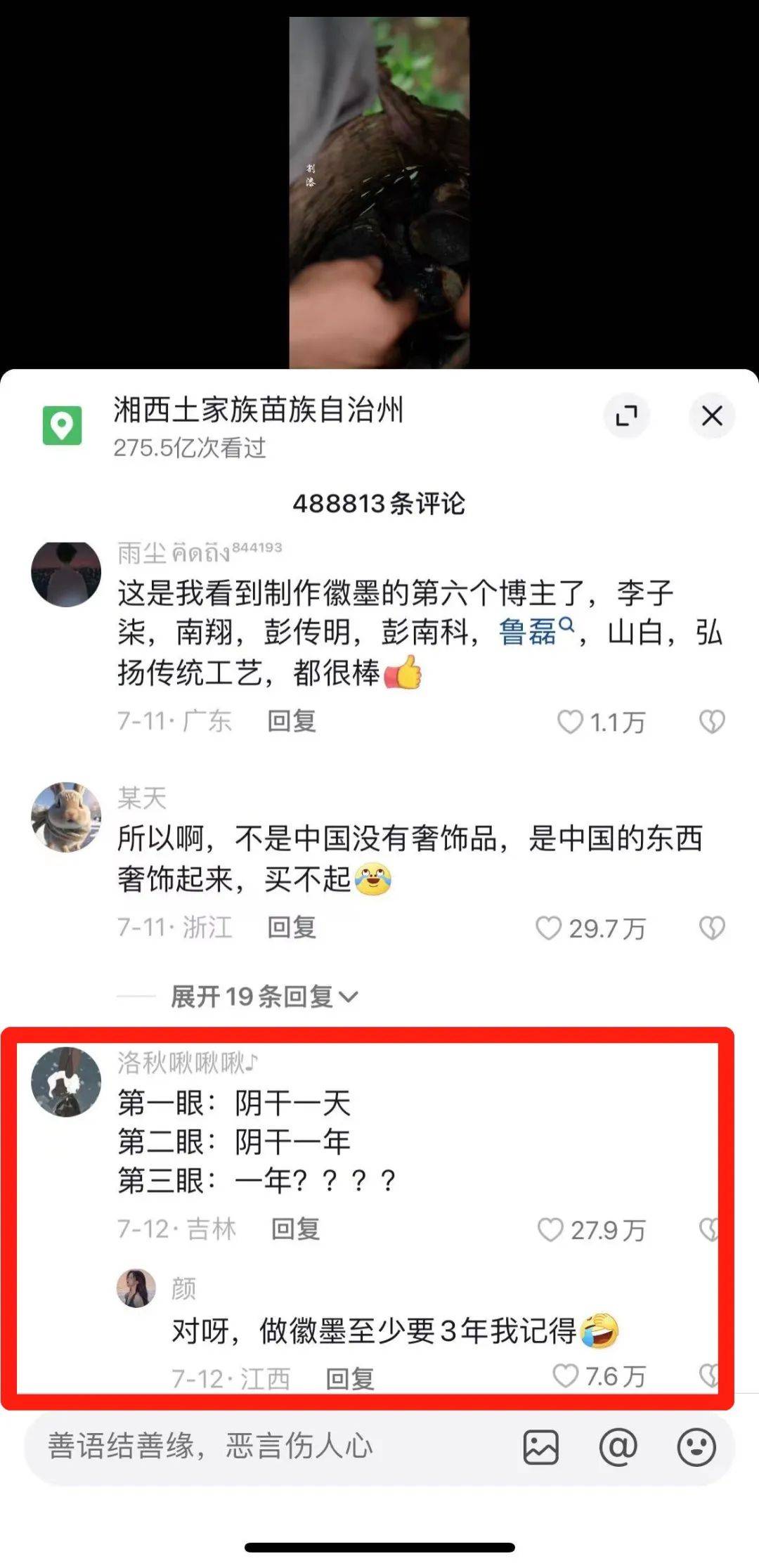759x1568 pixels.
Task: Reply to 雨尘's comment
Action: tap(292, 721)
